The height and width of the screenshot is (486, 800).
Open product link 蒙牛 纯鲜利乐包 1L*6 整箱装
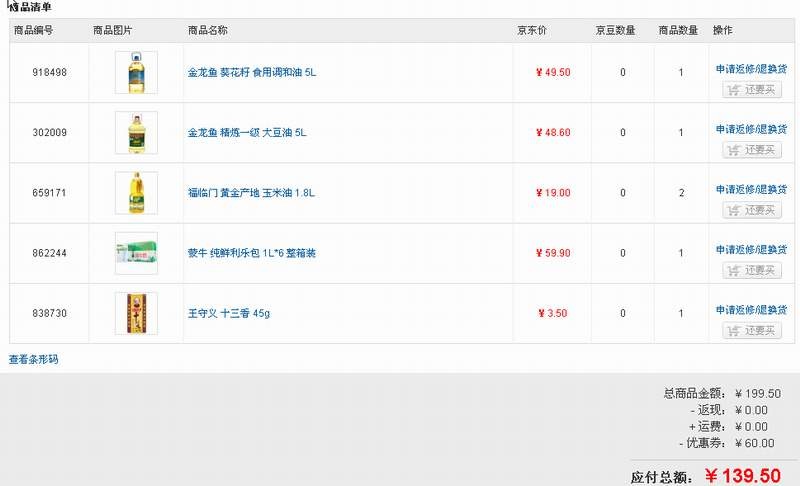[x=252, y=253]
